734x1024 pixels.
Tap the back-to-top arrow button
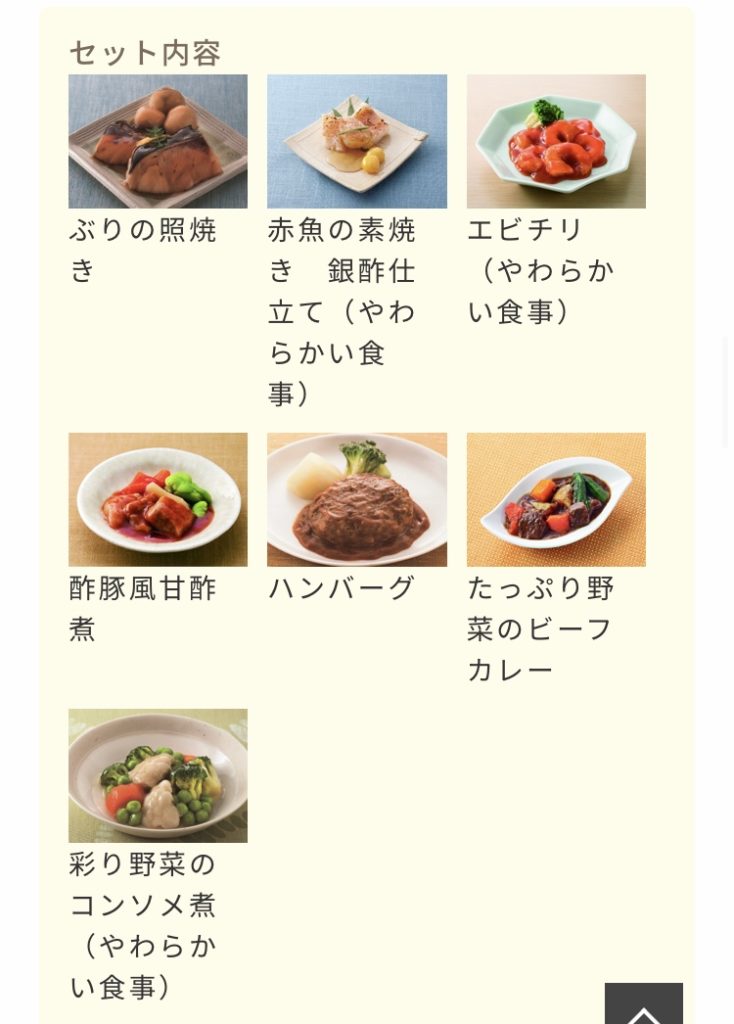(x=643, y=1004)
